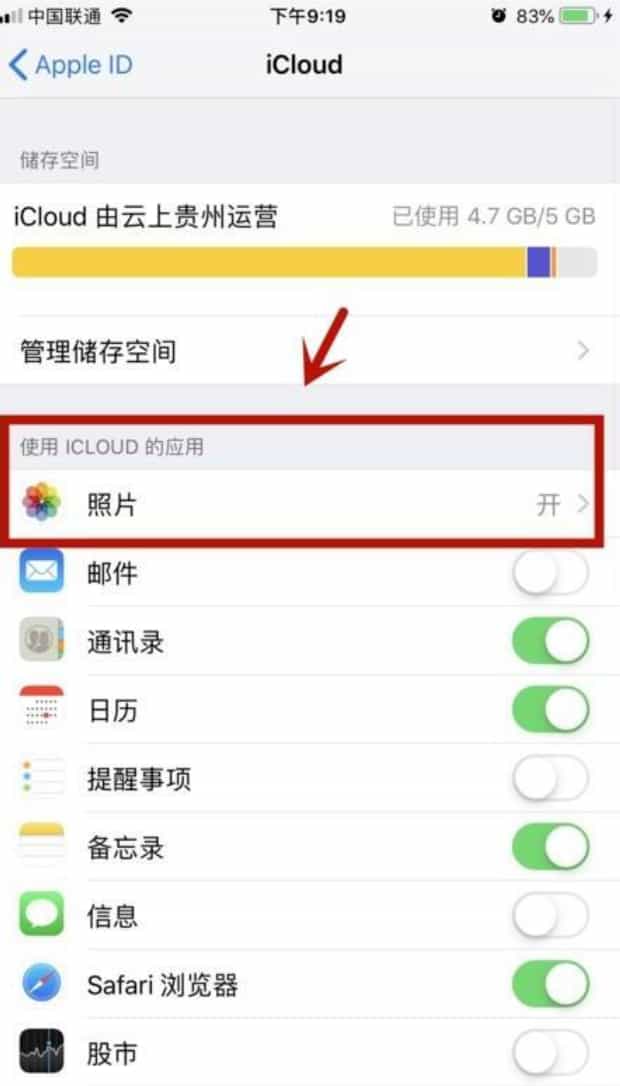
Task: Turn on 股市 iCloud sync
Action: (550, 1054)
